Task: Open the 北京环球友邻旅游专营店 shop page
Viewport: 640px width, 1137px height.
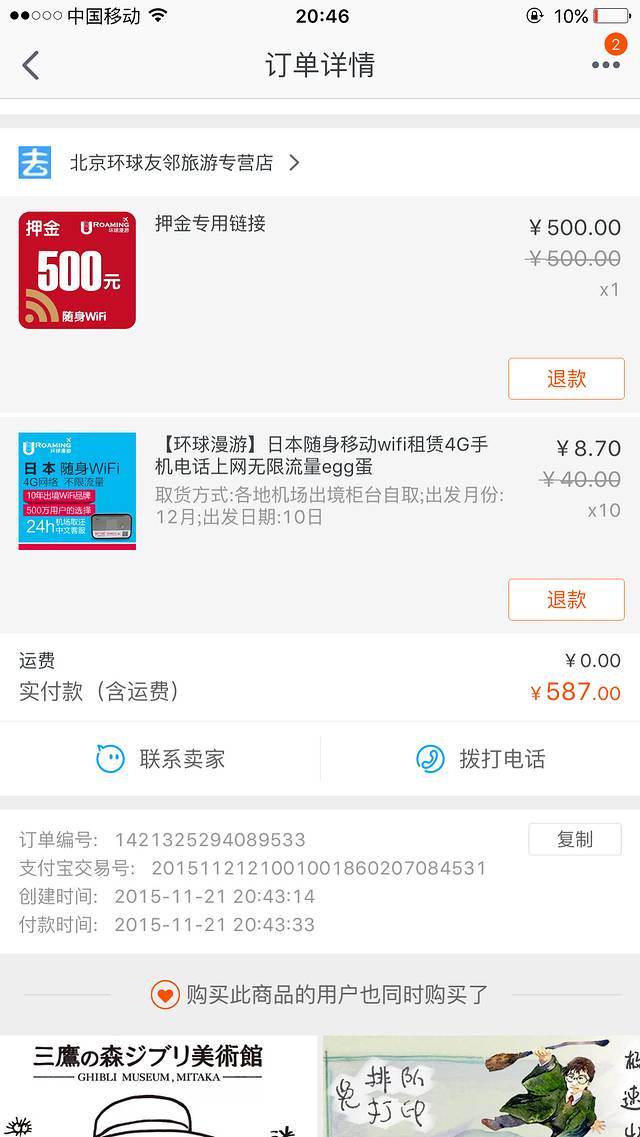Action: coord(171,163)
